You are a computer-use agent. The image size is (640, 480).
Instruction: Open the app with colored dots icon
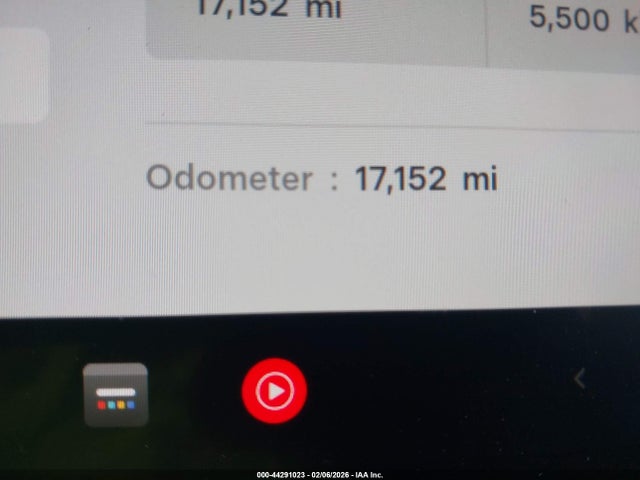coord(116,394)
